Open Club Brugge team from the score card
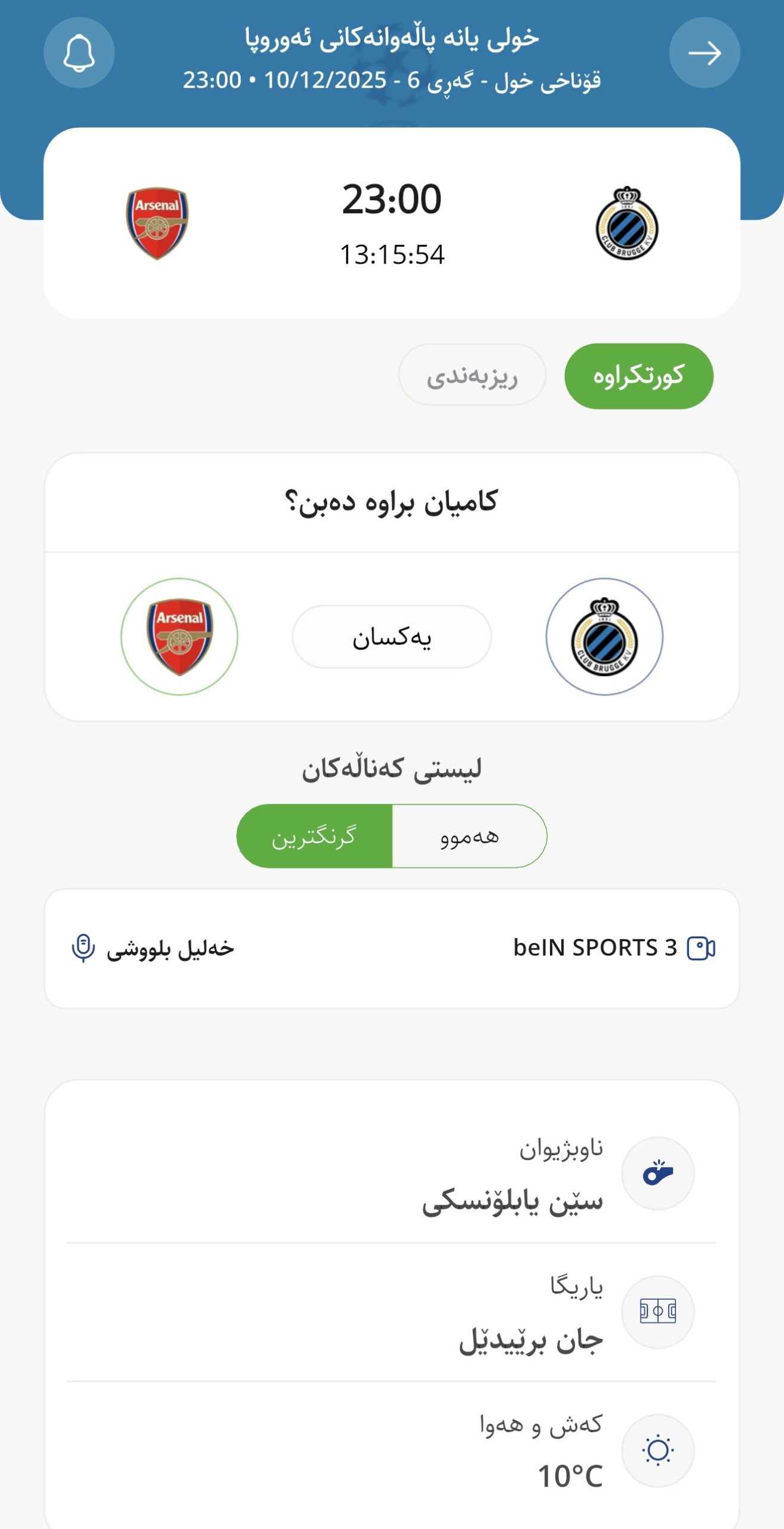This screenshot has width=784, height=1529. point(627,223)
